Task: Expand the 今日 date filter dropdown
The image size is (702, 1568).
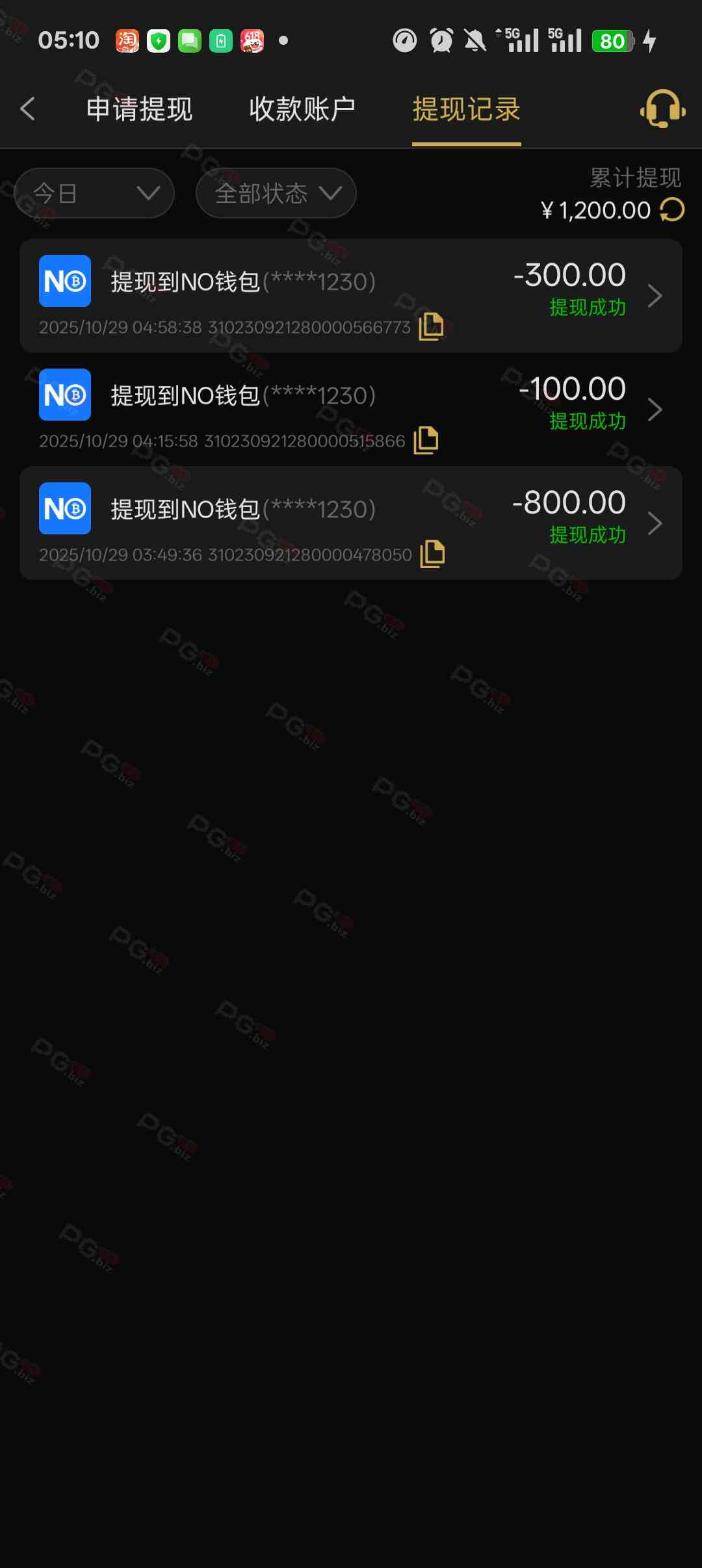Action: 94,193
